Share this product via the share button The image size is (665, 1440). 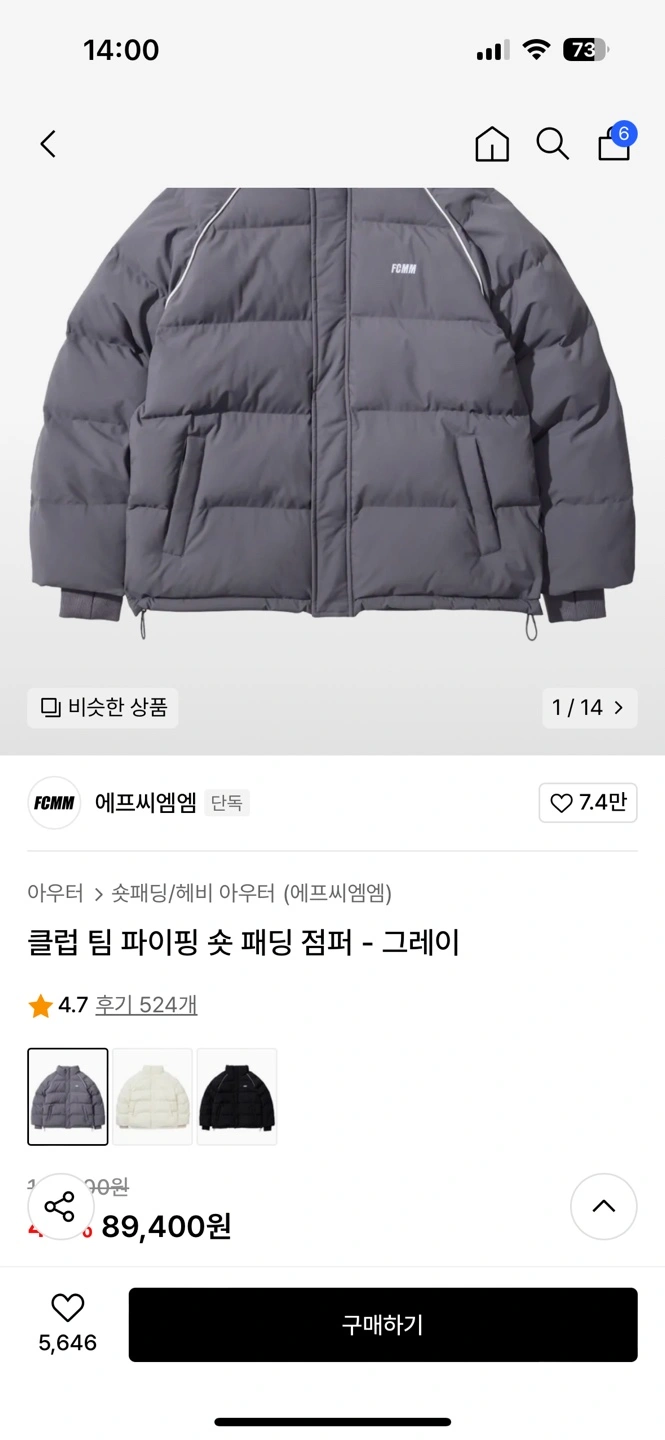coord(61,1206)
